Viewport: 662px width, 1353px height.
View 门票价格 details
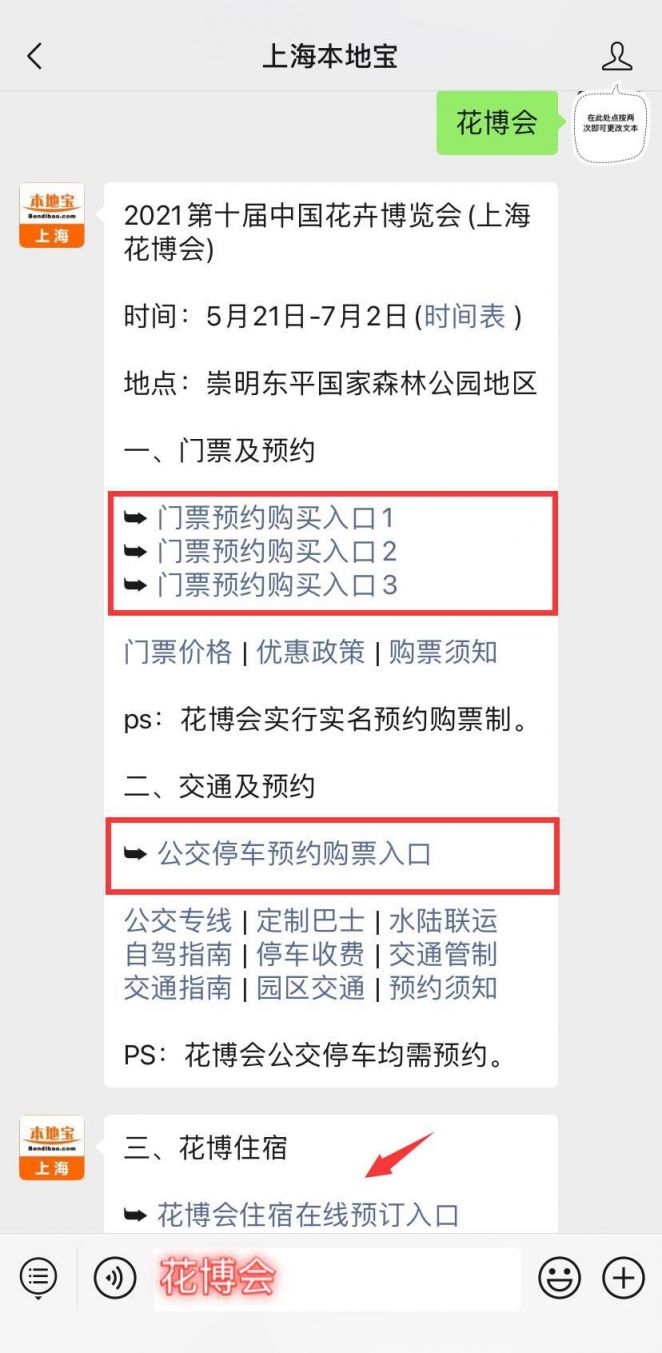tap(178, 652)
